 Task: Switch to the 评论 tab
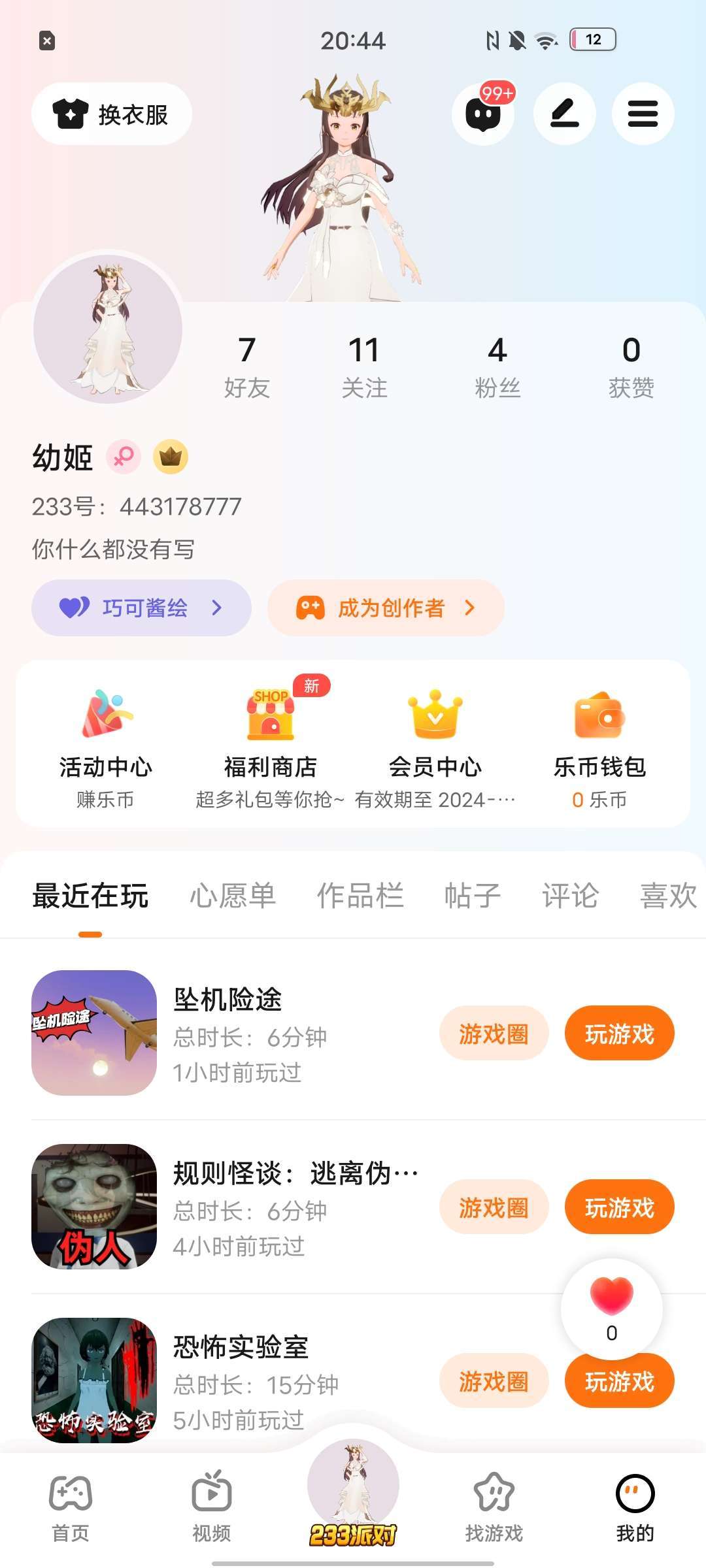click(x=570, y=896)
